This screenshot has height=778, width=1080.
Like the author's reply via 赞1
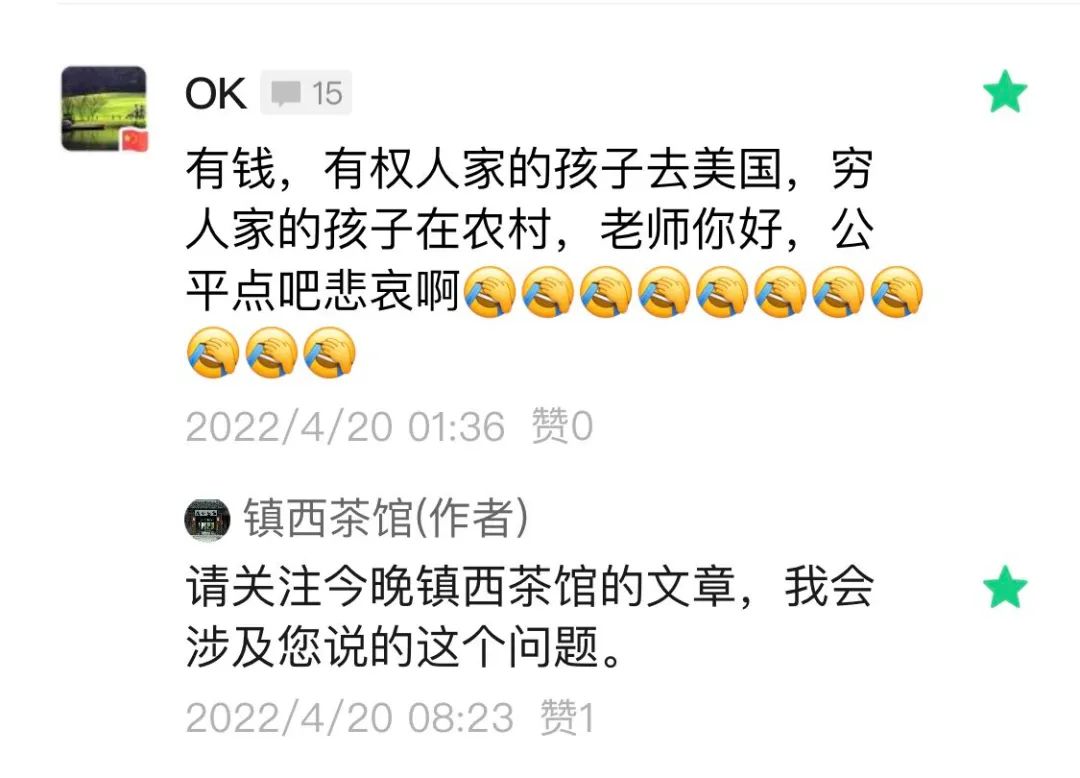pos(568,717)
